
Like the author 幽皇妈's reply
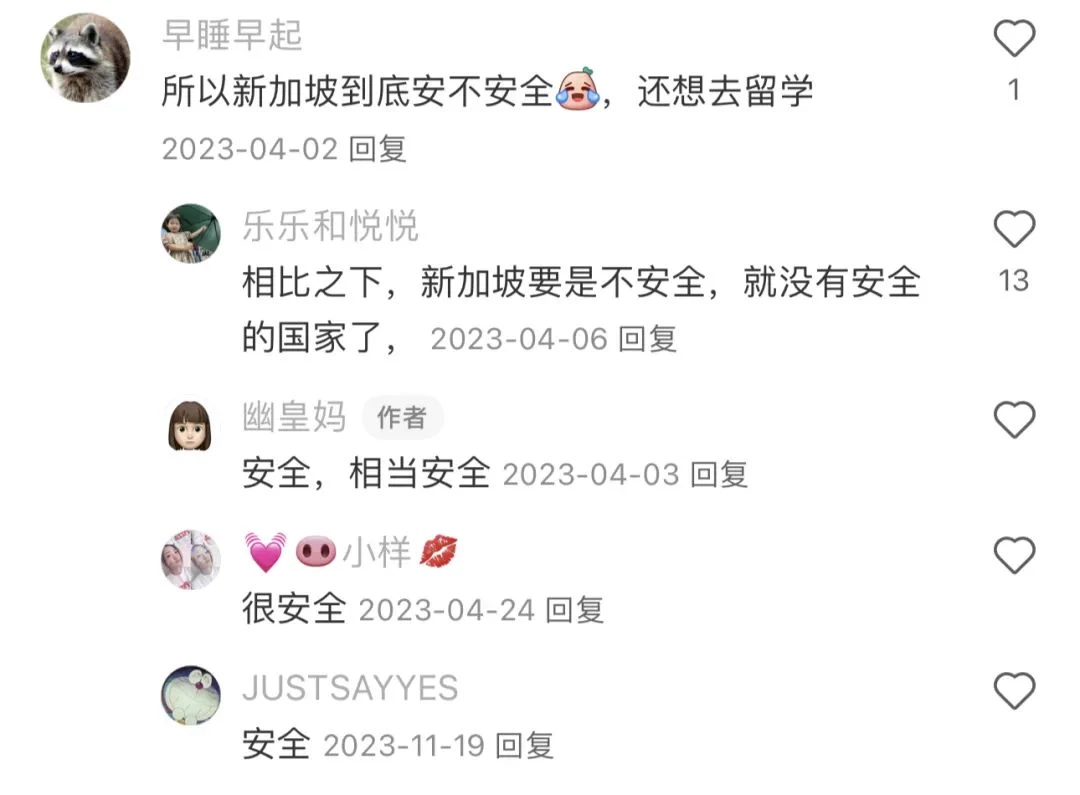pos(1014,420)
